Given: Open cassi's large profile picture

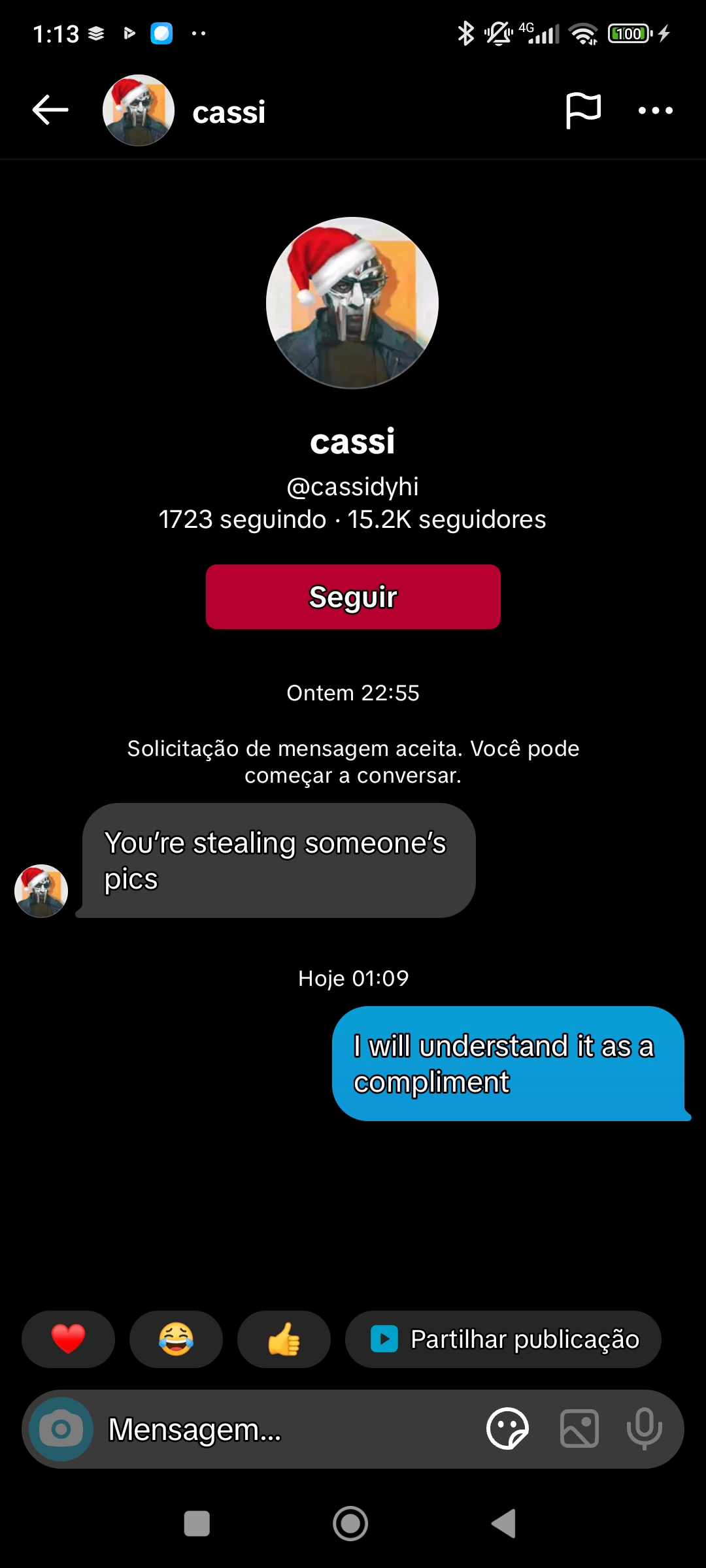Looking at the screenshot, I should click(x=352, y=303).
